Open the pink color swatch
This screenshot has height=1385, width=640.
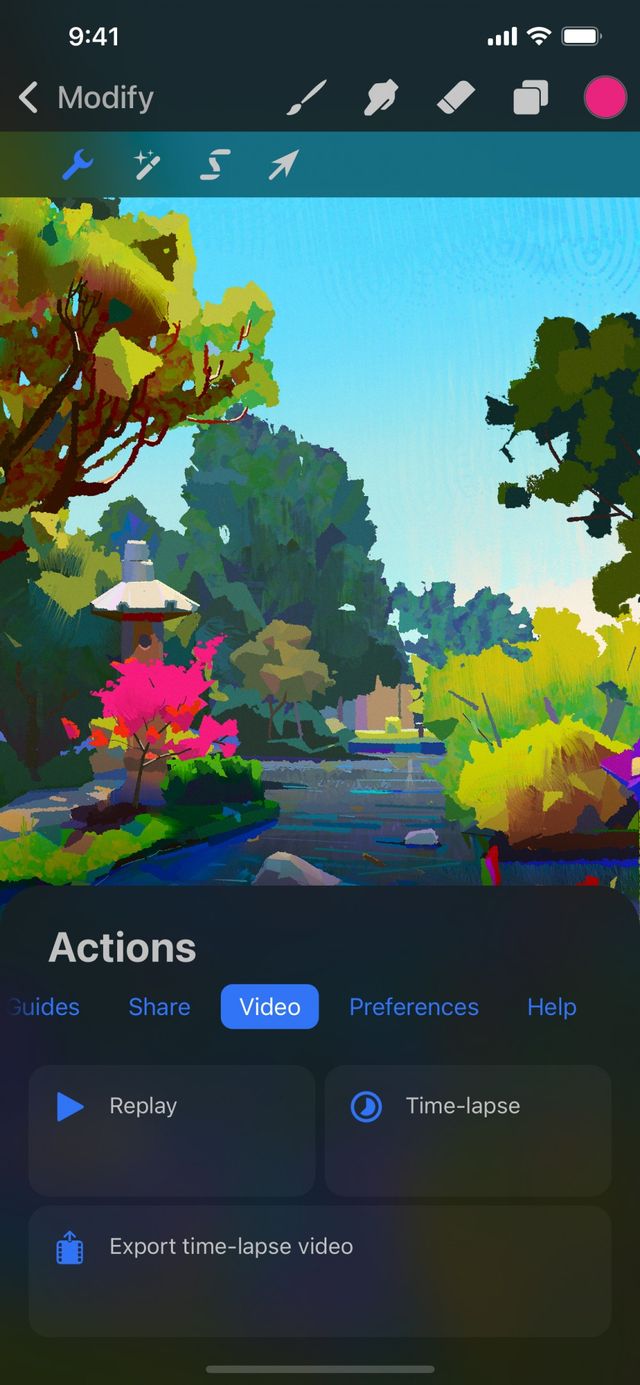pyautogui.click(x=605, y=98)
